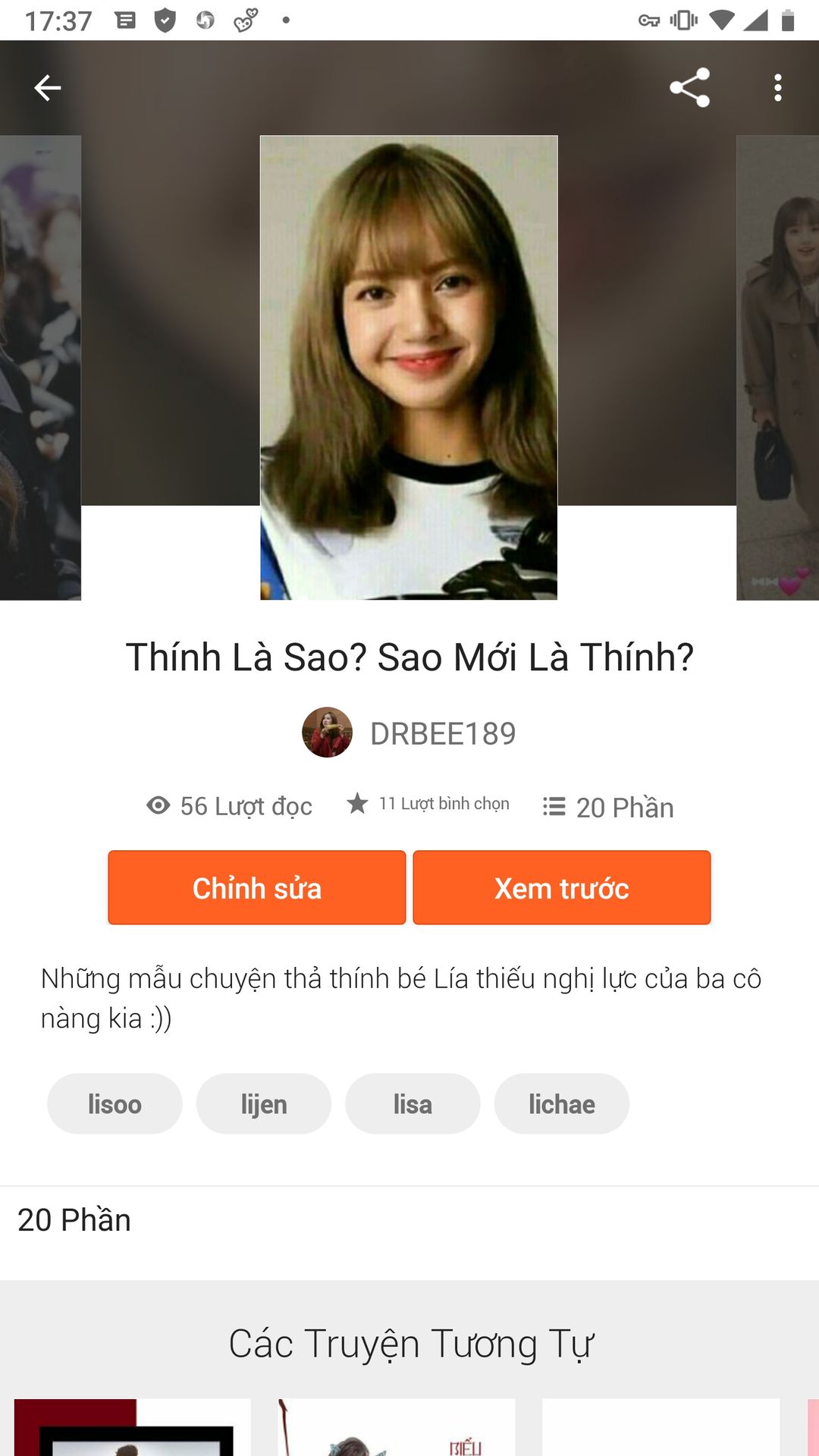Select the lisoo tag
Image resolution: width=819 pixels, height=1456 pixels.
click(115, 1103)
